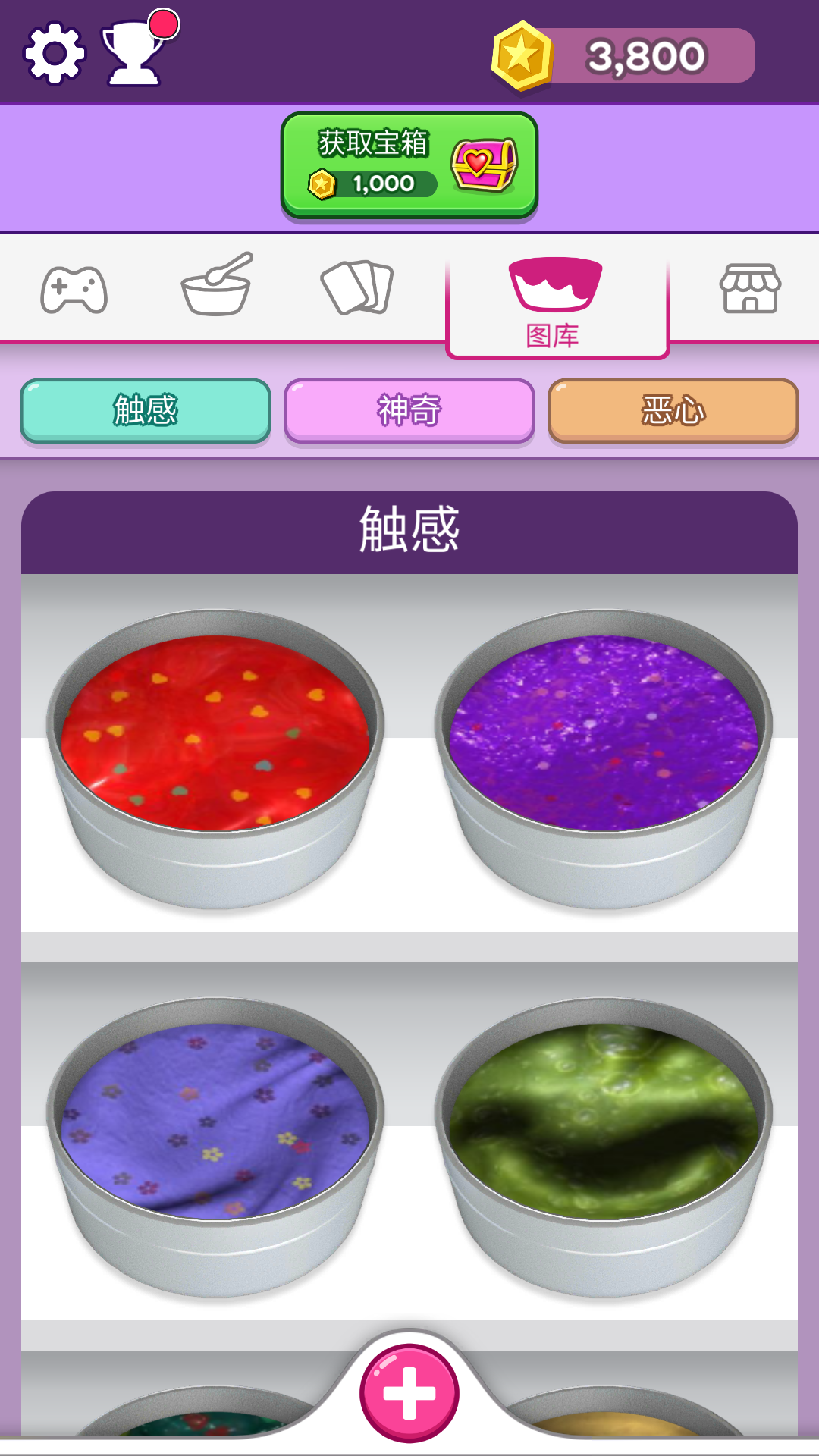The height and width of the screenshot is (1456, 819).
Task: Select the 神奇 category button
Action: [409, 410]
